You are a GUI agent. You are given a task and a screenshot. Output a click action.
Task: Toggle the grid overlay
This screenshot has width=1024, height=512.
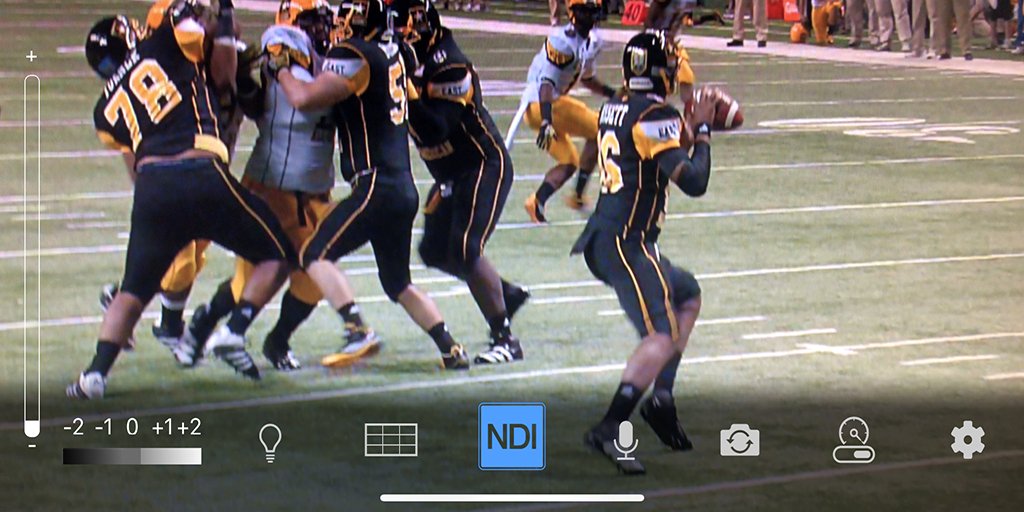(x=391, y=440)
